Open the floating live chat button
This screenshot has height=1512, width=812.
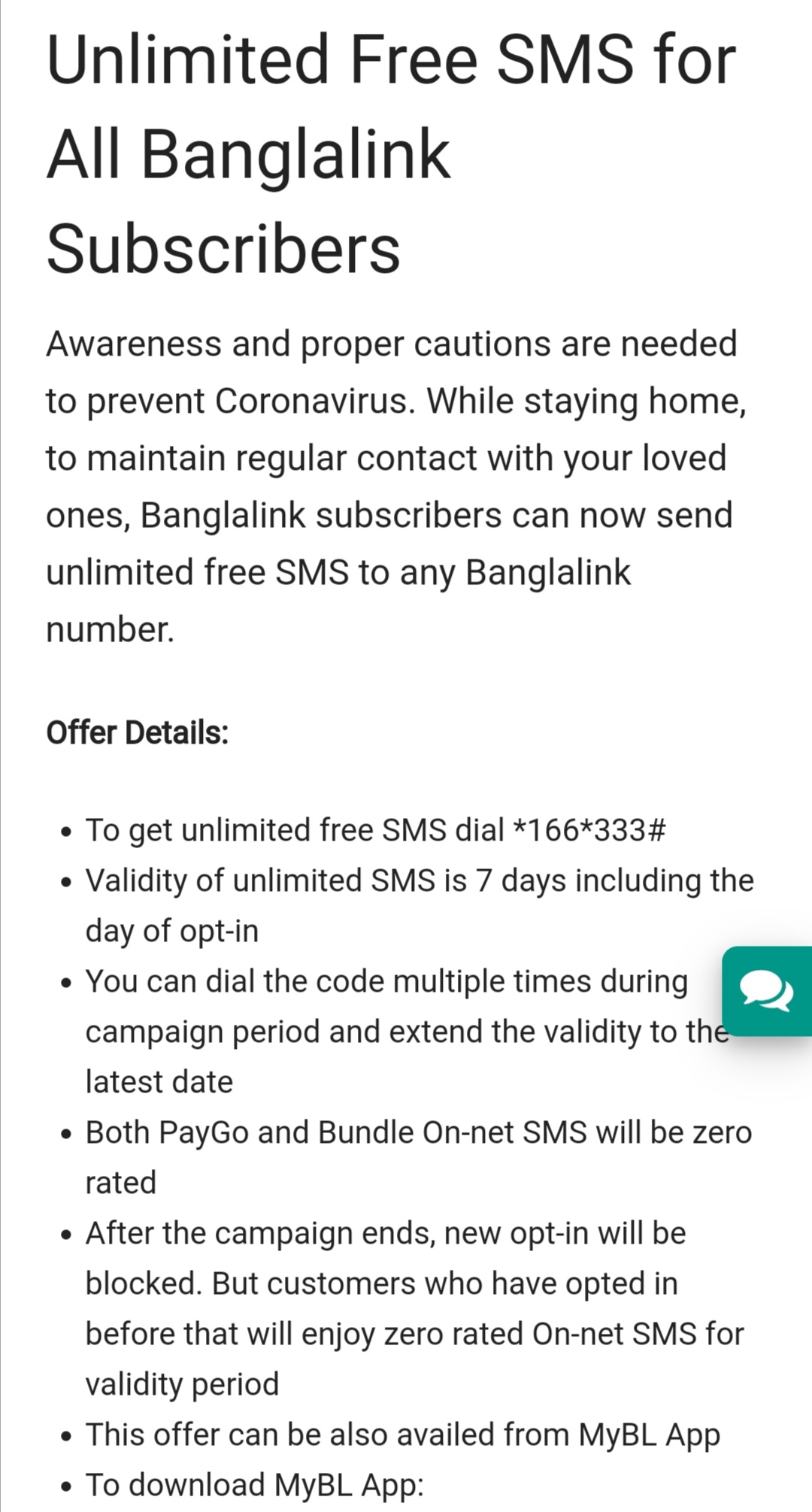click(x=767, y=990)
